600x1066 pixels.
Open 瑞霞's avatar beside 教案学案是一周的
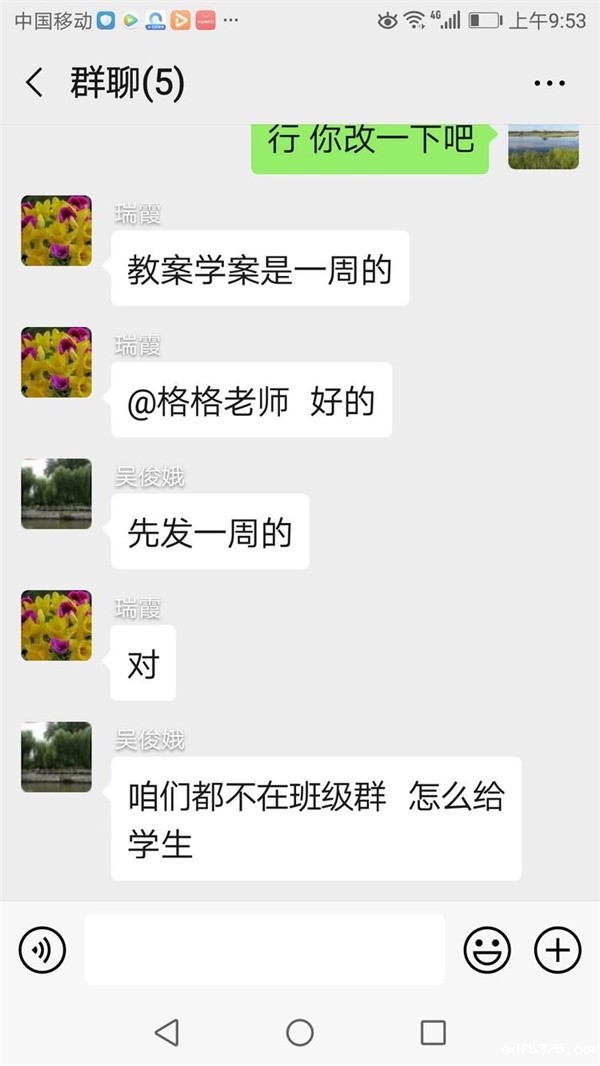[x=56, y=231]
